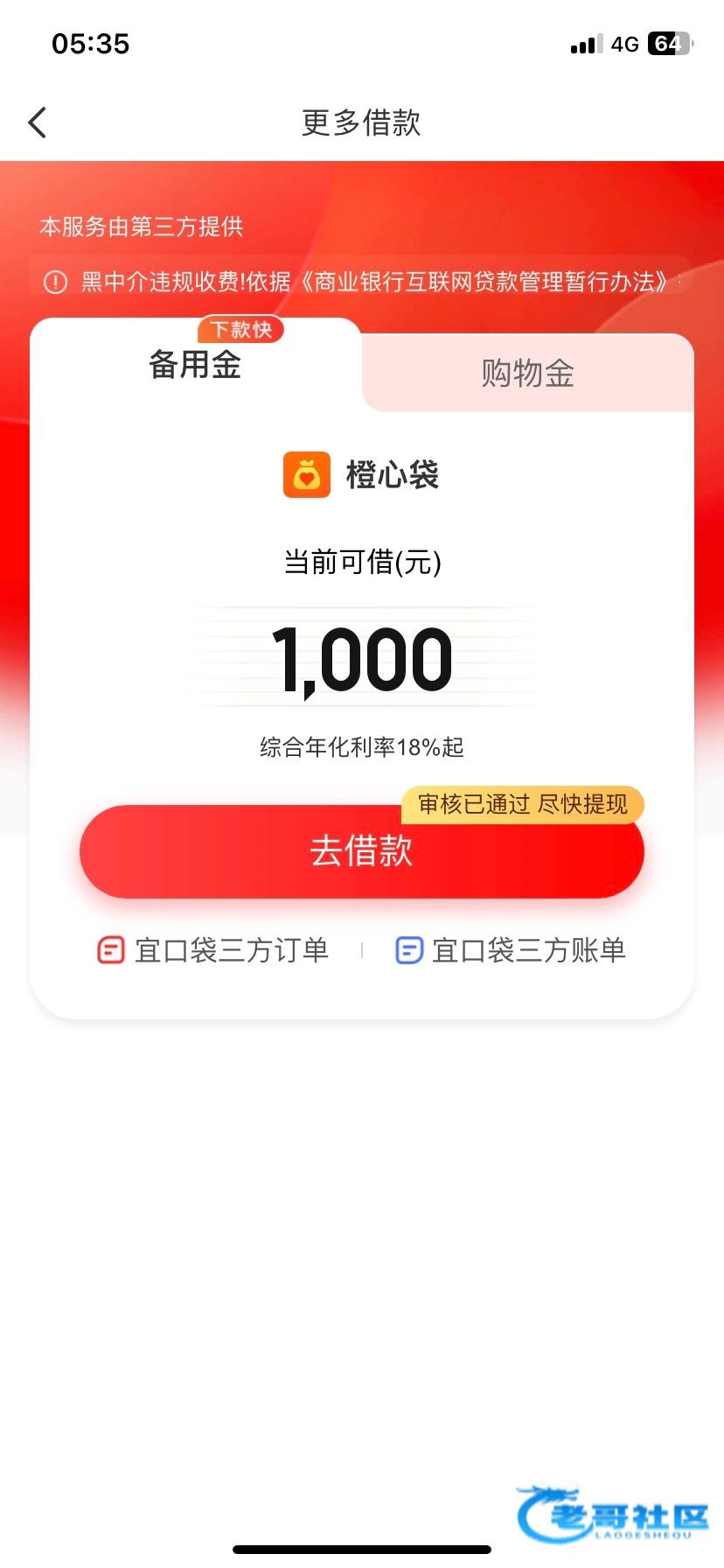This screenshot has height=1568, width=724.
Task: View 宜口袋三方账单
Action: point(511,950)
